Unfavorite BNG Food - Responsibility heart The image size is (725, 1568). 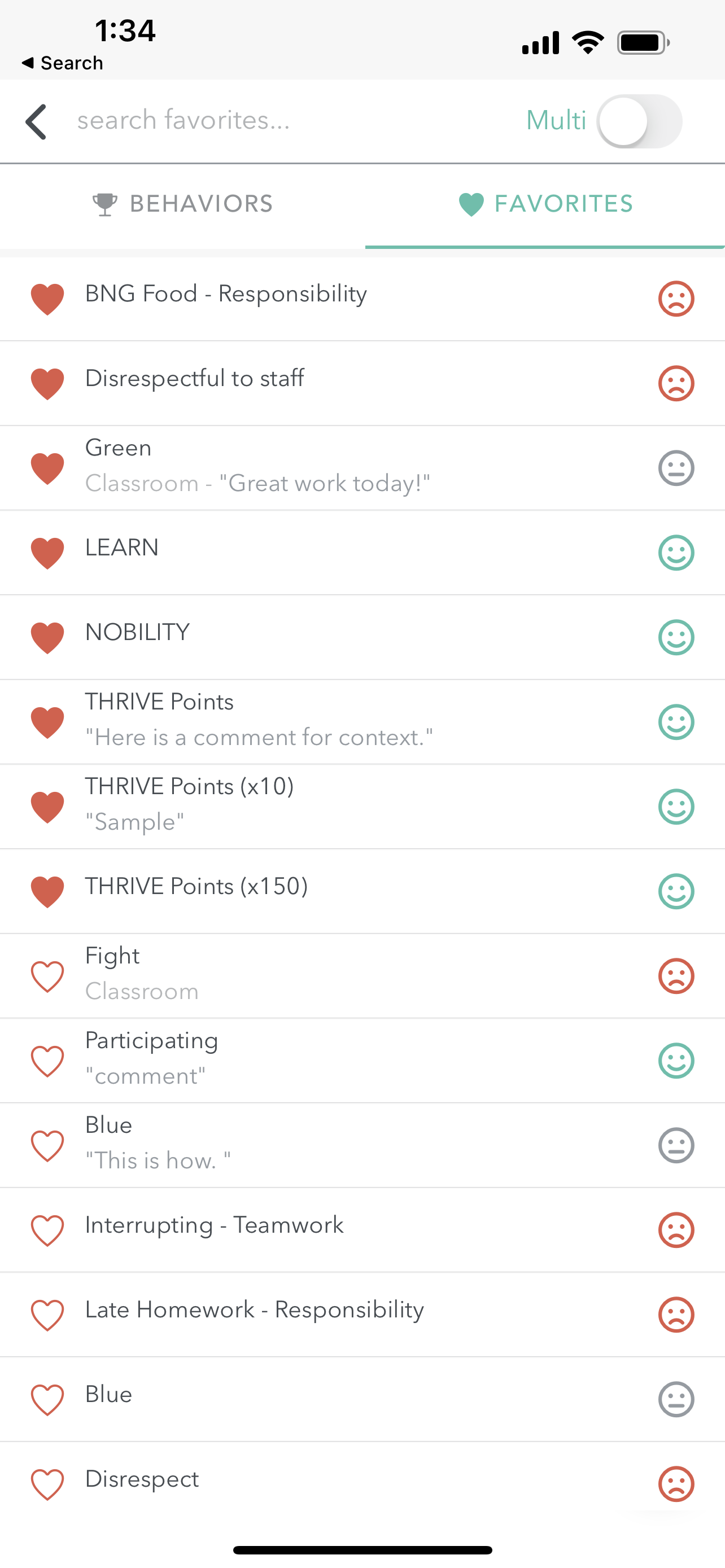[x=47, y=299]
